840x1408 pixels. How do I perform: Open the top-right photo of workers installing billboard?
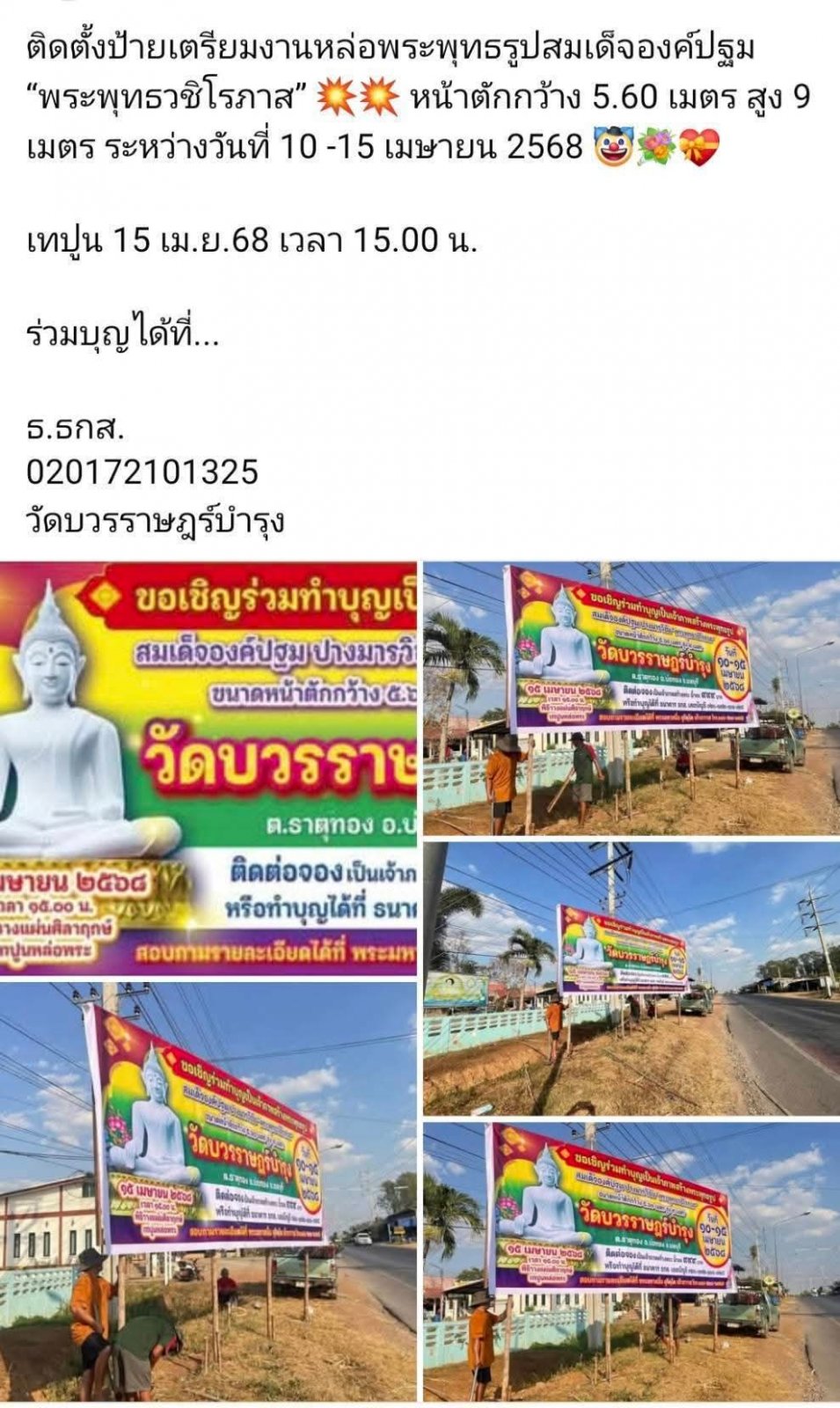632,699
